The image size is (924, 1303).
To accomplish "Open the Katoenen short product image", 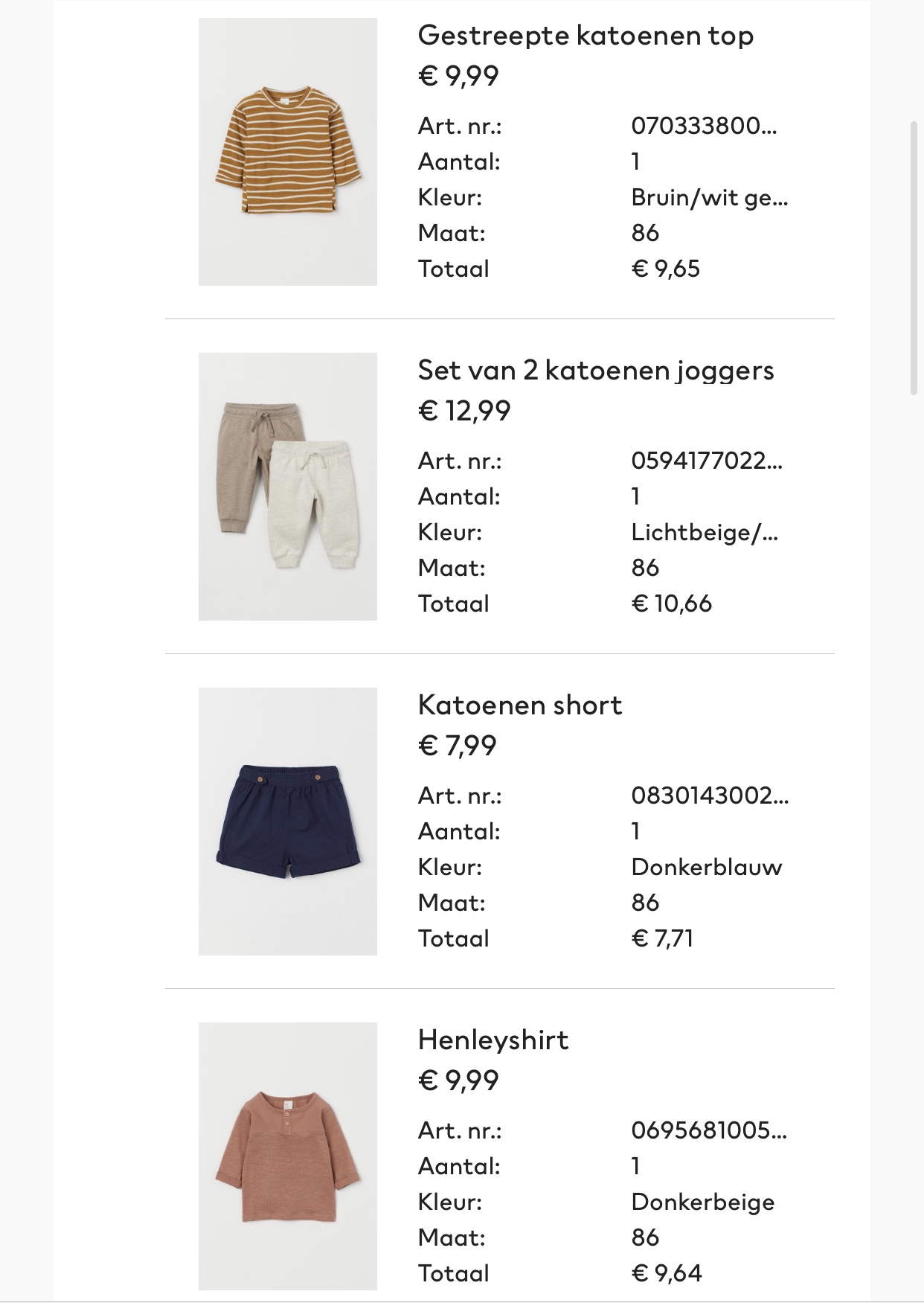I will pos(287,822).
